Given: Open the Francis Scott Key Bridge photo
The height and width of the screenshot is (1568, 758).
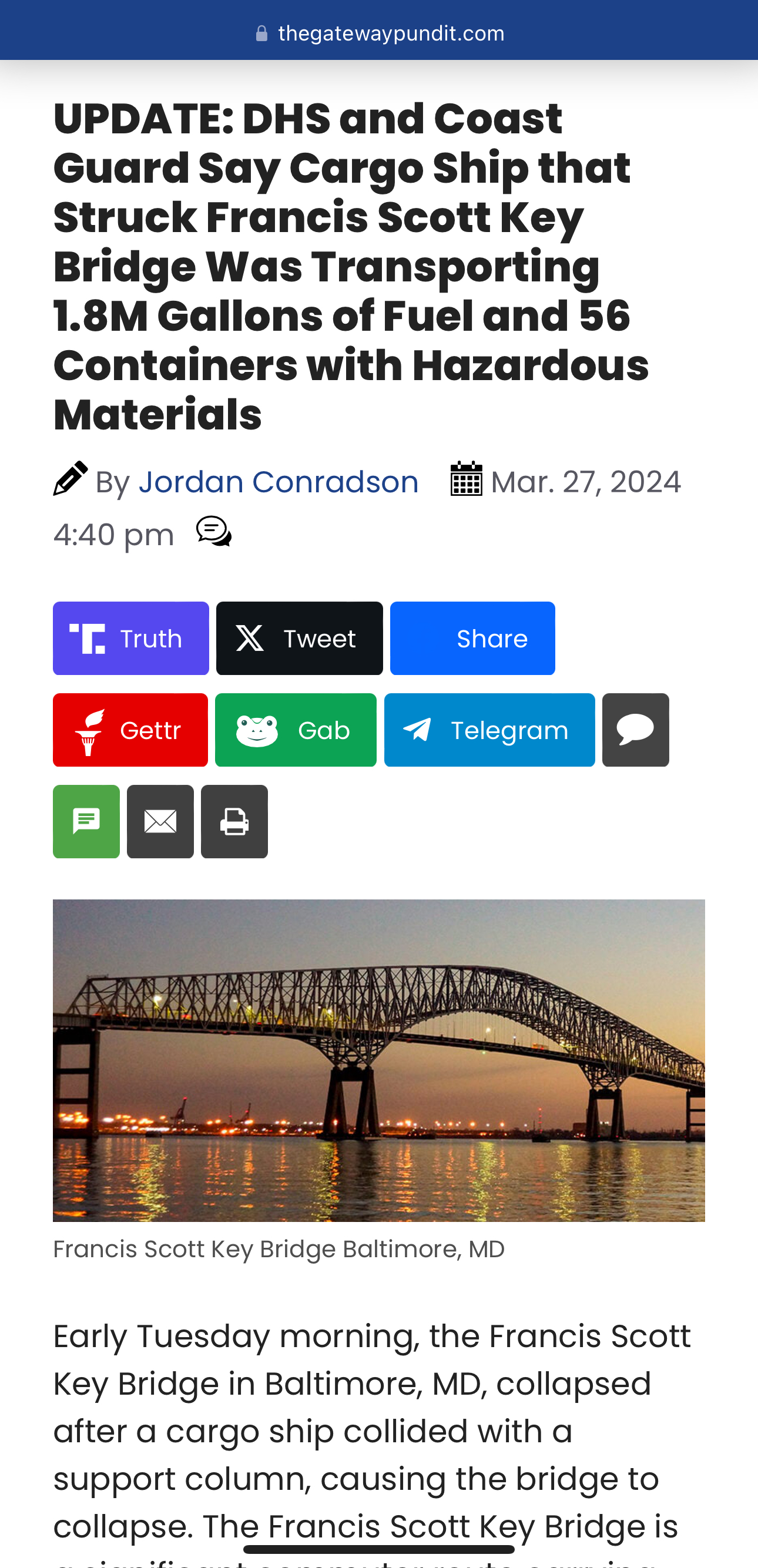Looking at the screenshot, I should pos(378,1060).
